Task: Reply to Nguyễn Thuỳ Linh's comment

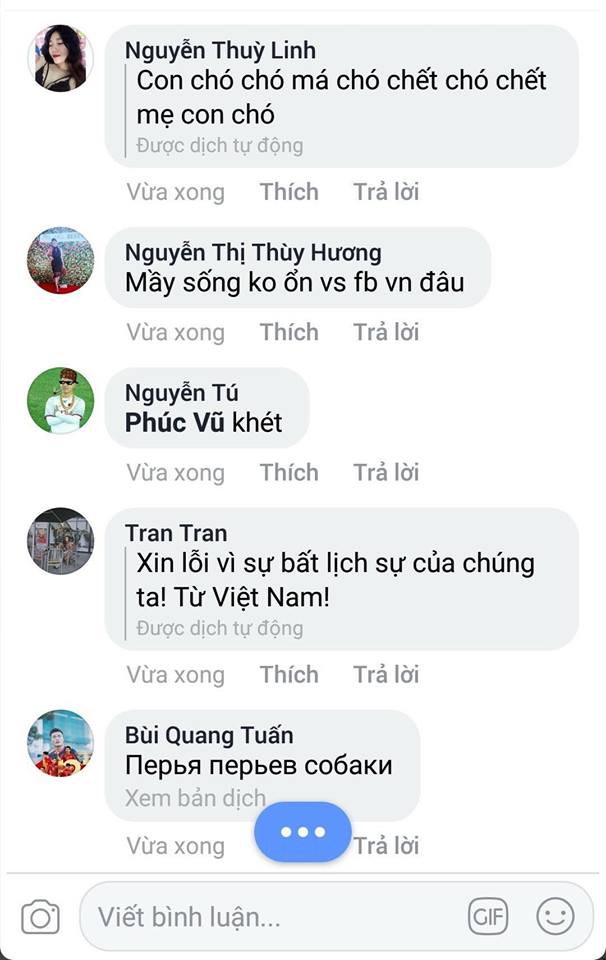Action: tap(386, 192)
